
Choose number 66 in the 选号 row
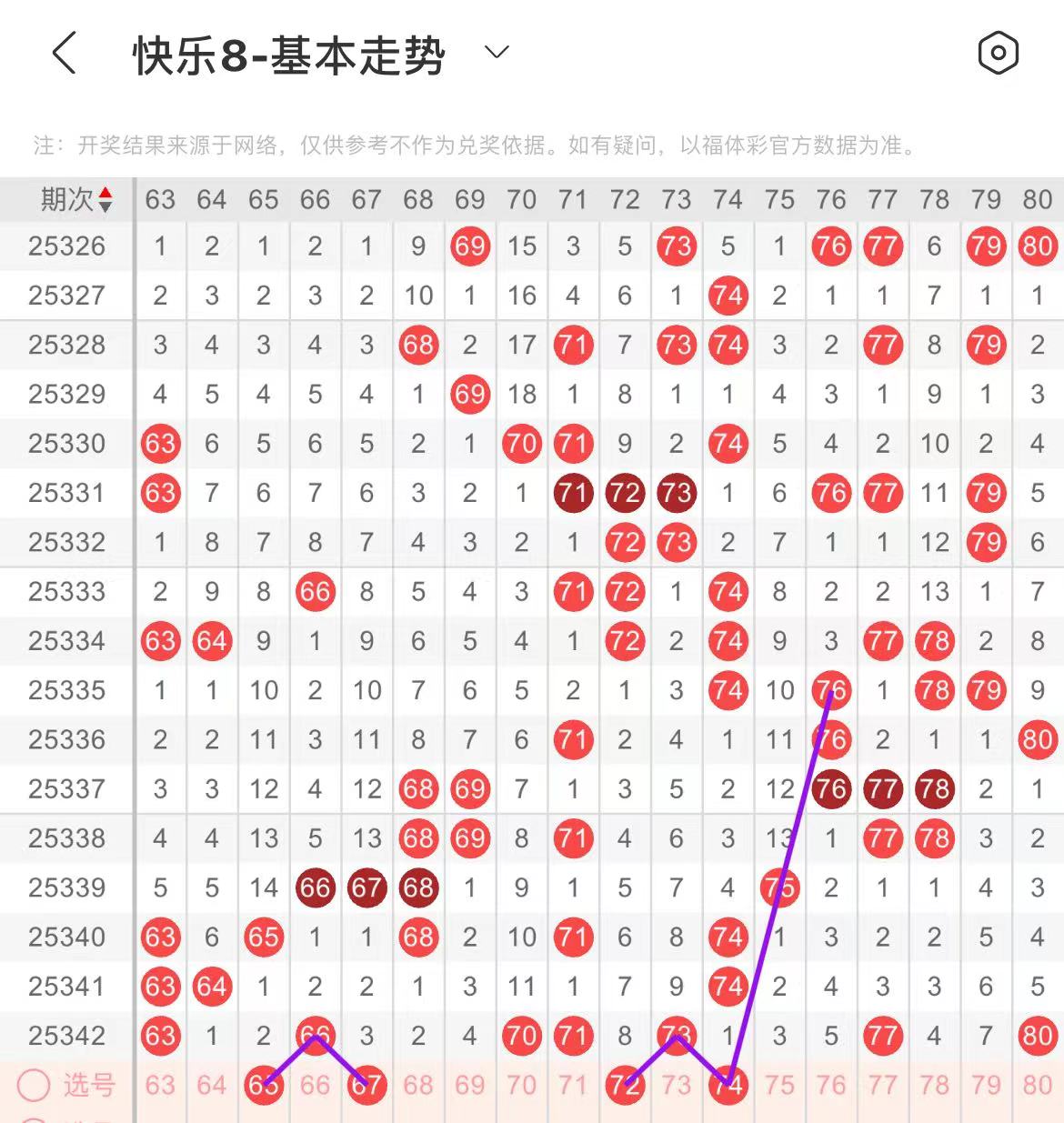point(315,1085)
